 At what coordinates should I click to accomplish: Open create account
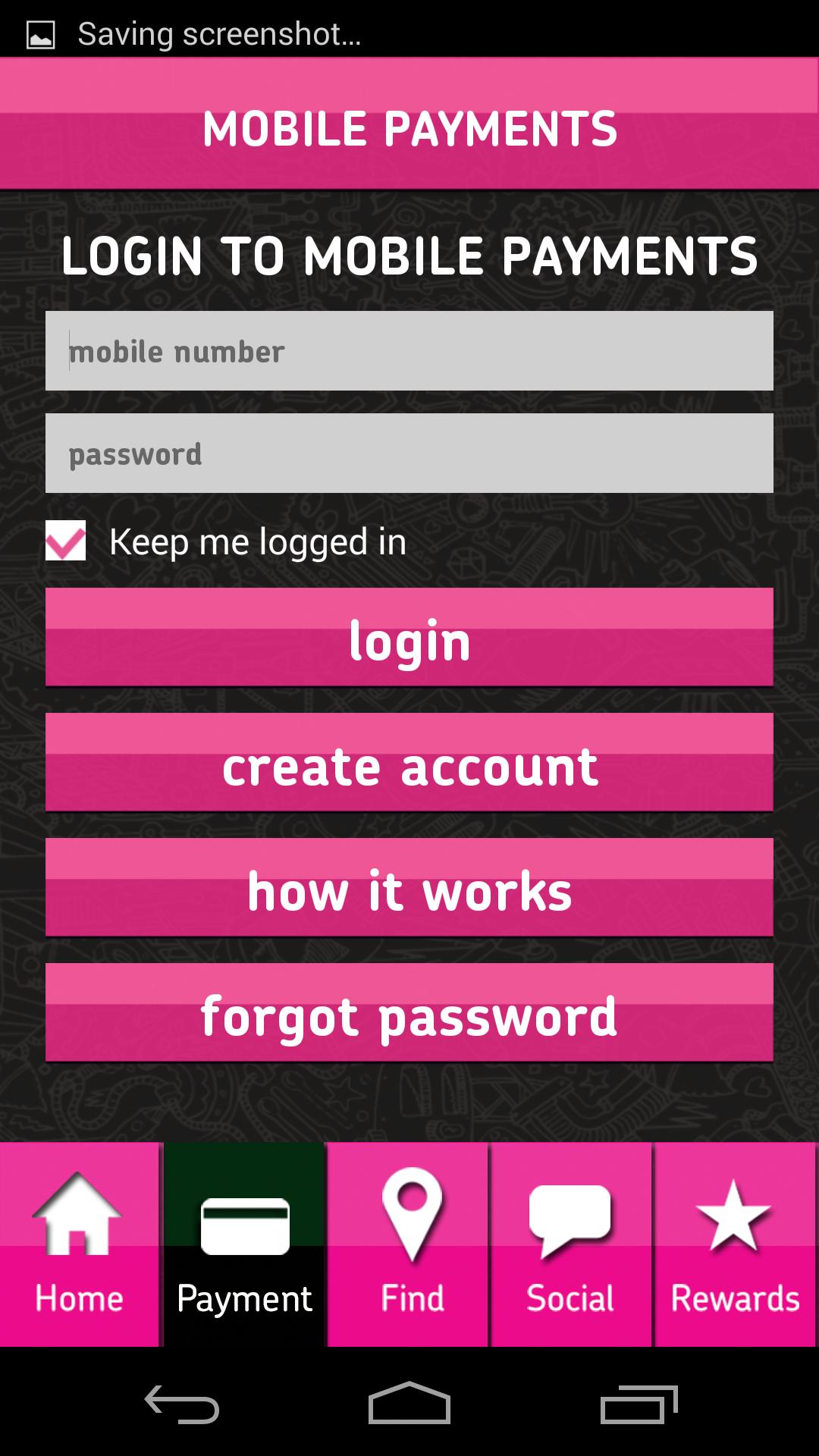tap(409, 762)
